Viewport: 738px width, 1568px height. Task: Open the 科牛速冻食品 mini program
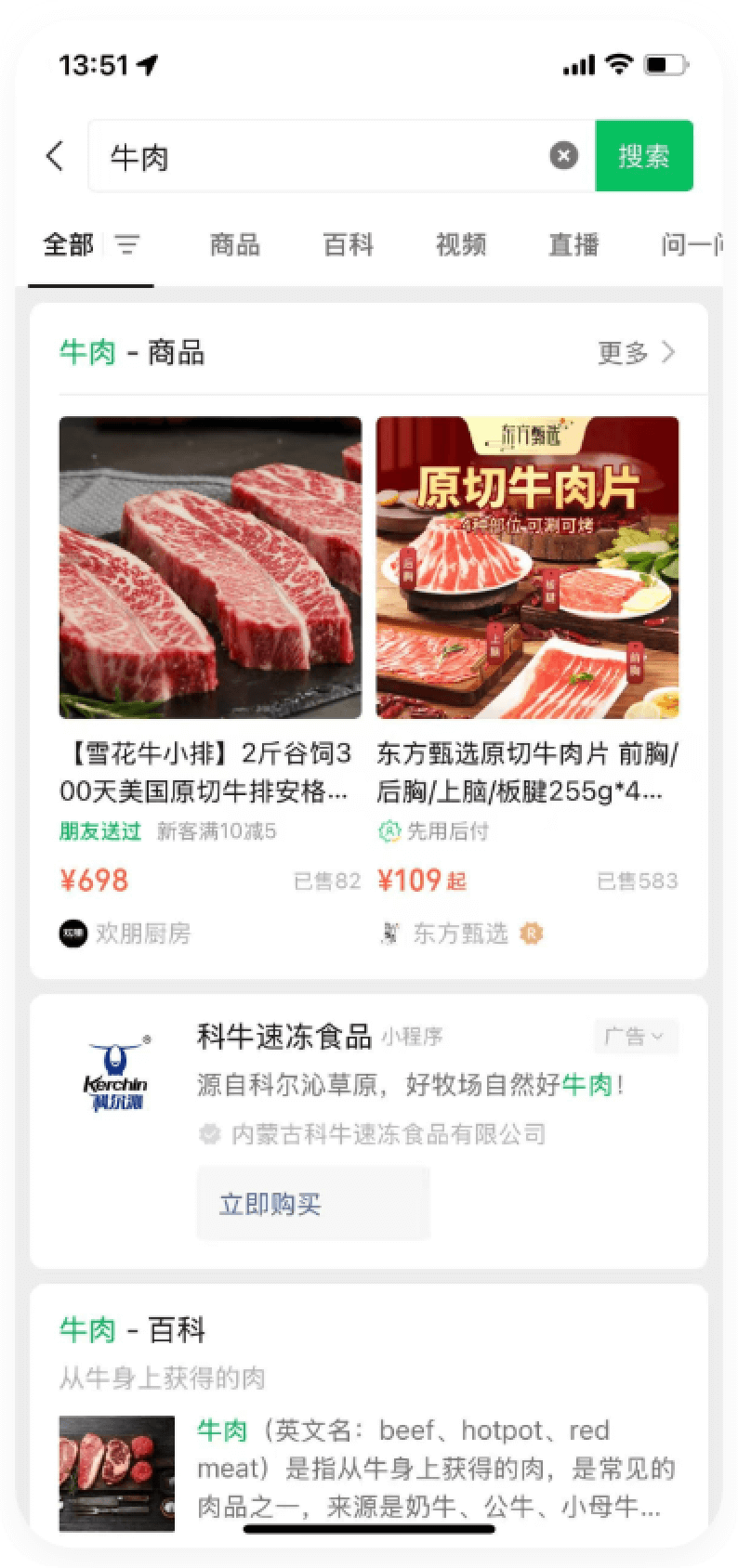tap(283, 1037)
